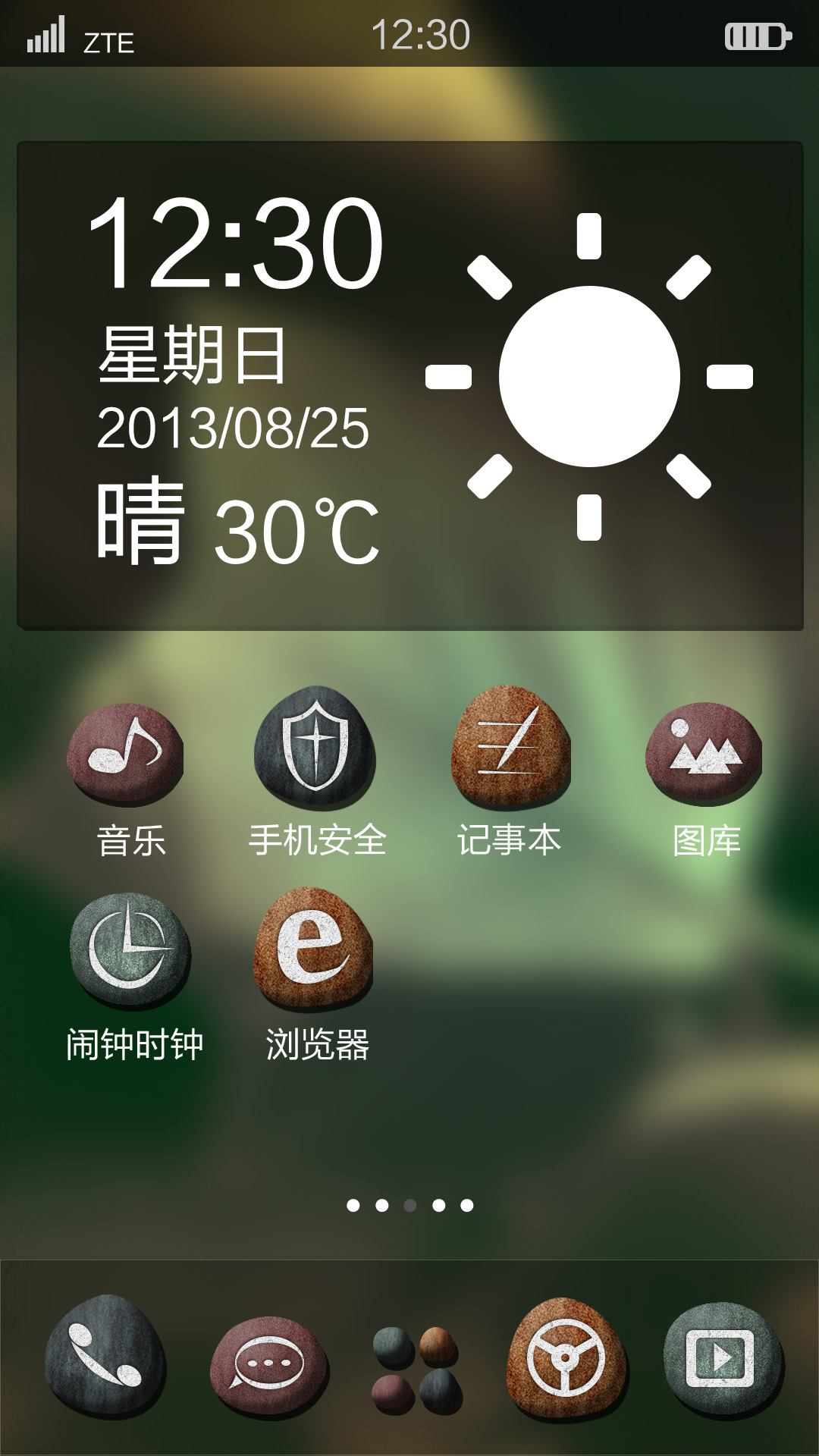The width and height of the screenshot is (819, 1456).
Task: Open the messaging app in dock
Action: pyautogui.click(x=269, y=1365)
